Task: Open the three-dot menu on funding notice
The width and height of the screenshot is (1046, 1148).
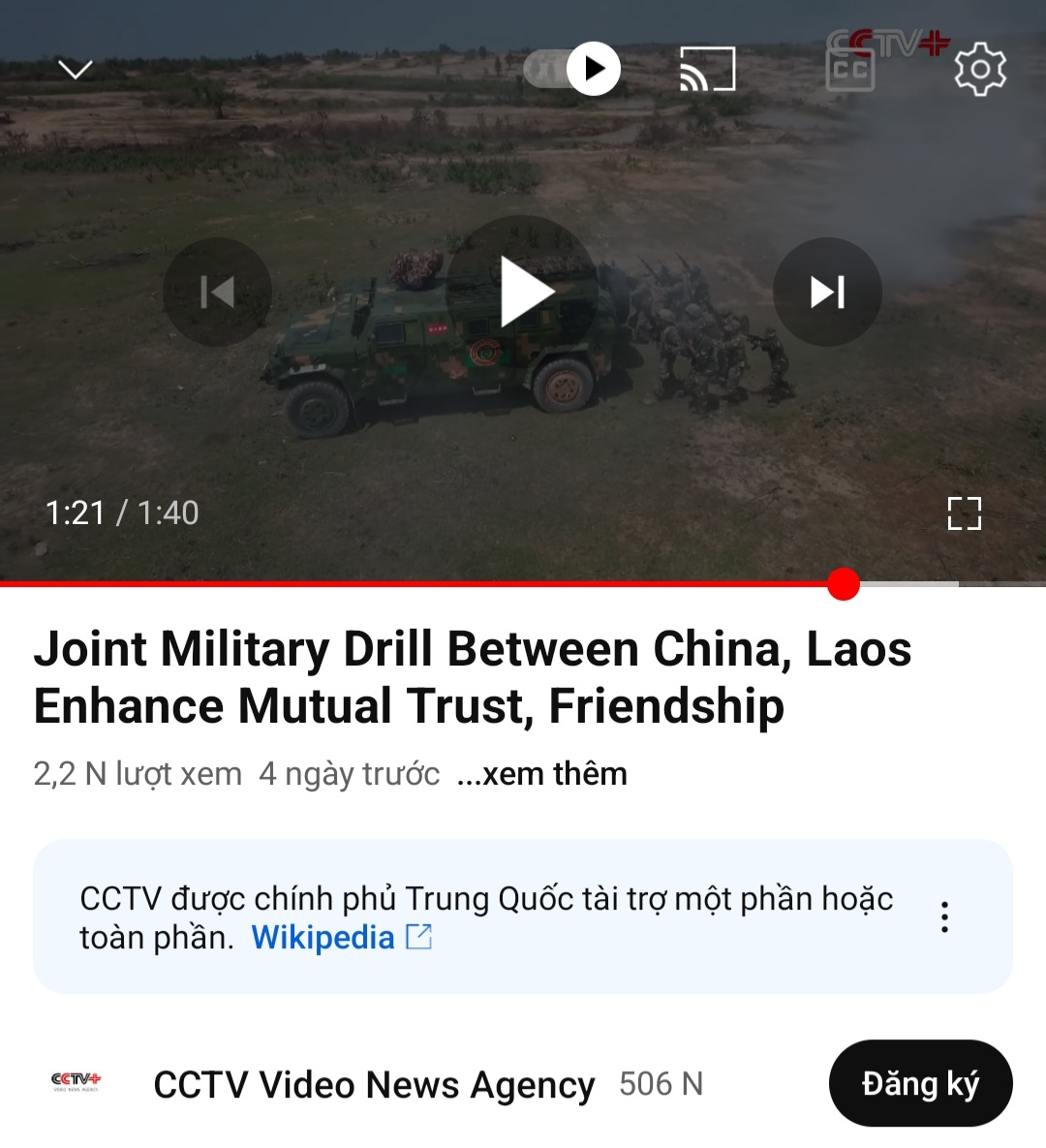Action: (x=944, y=916)
